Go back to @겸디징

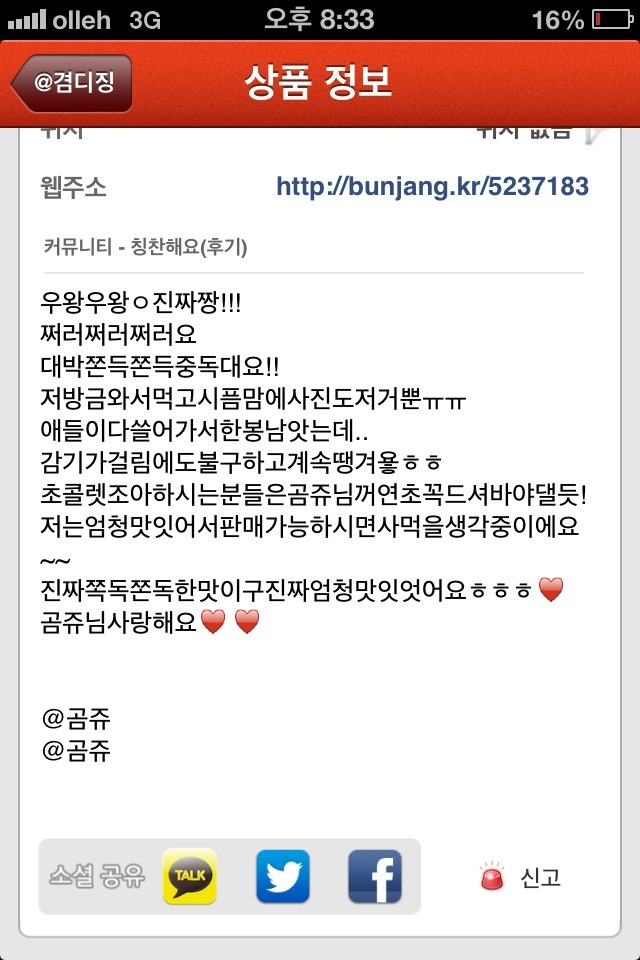point(72,83)
